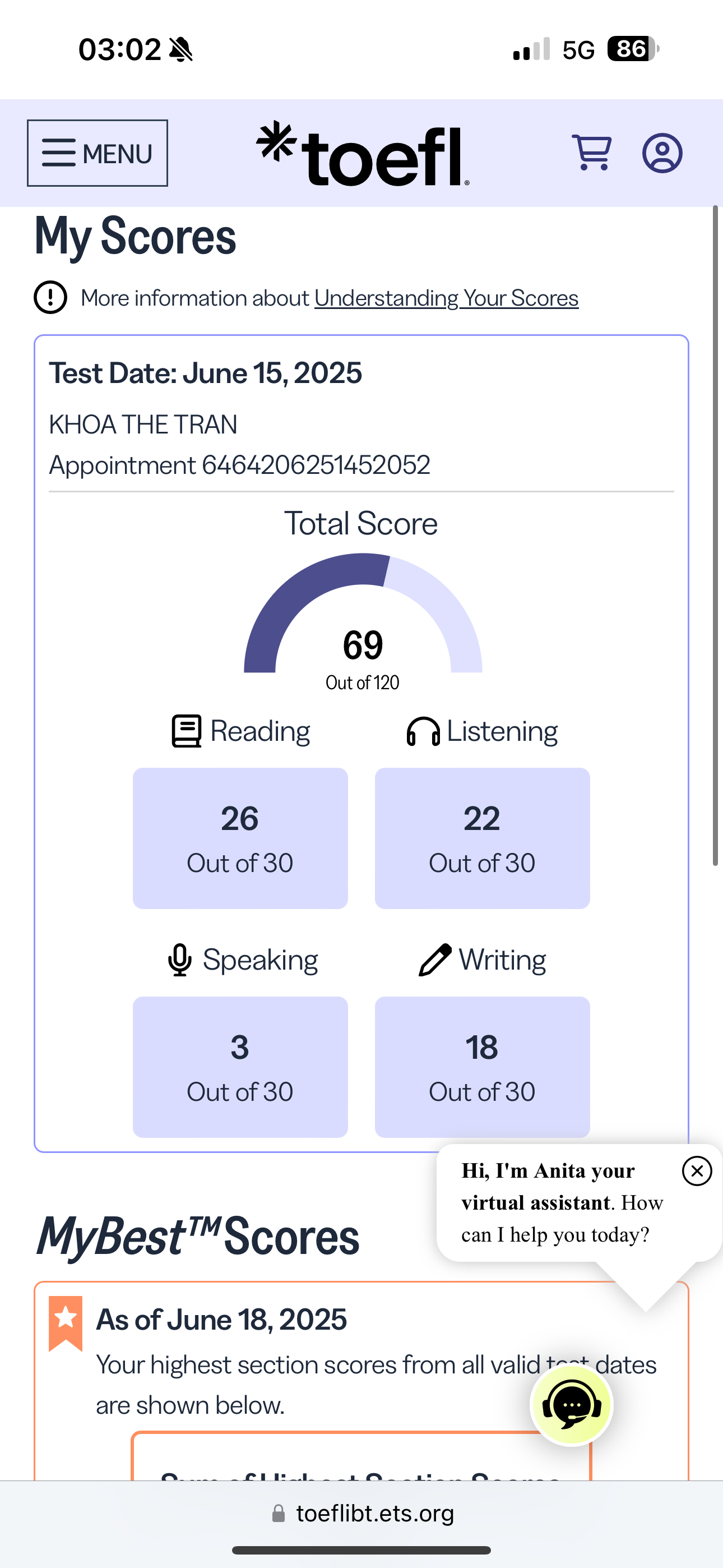Go to the toefl home logo

363,154
